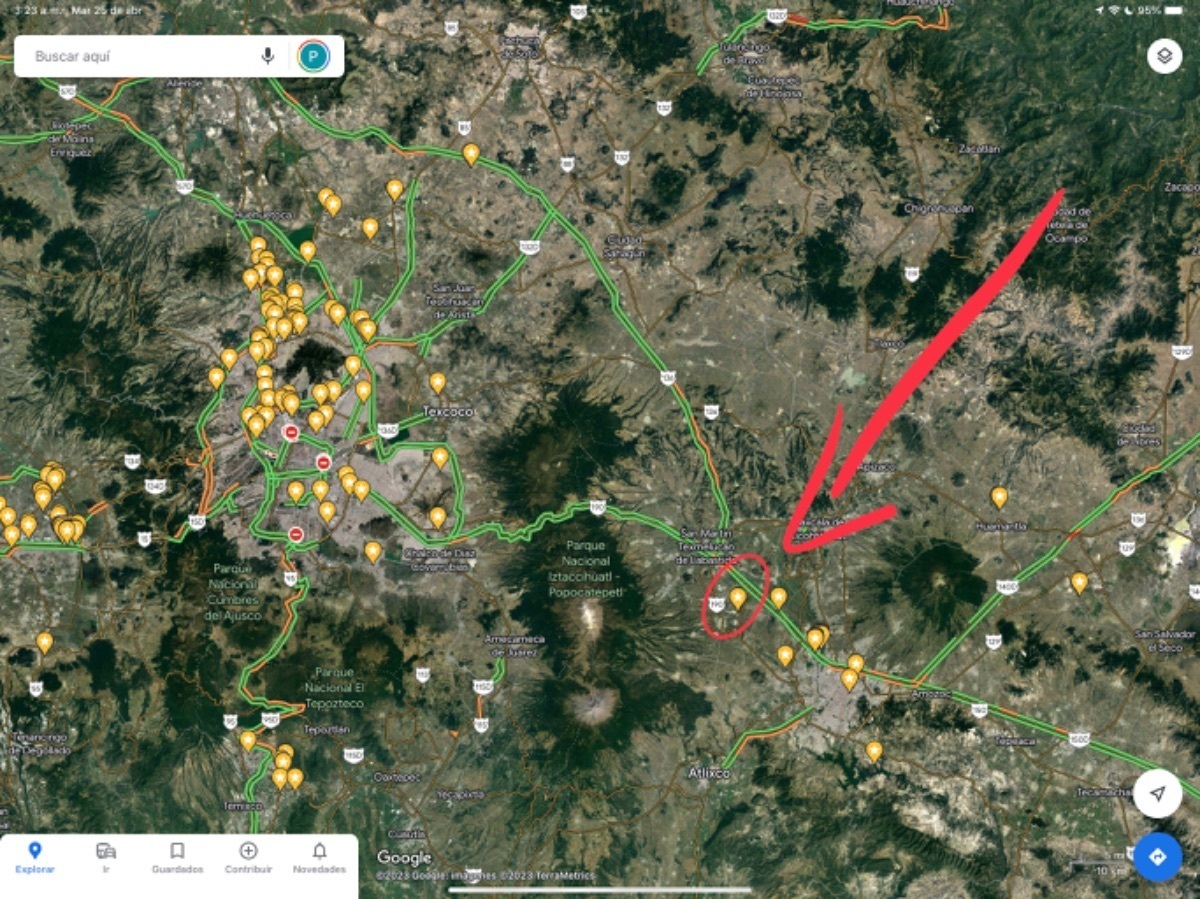This screenshot has height=899, width=1200.
Task: Select the saved pin inside the red circle
Action: (x=738, y=598)
